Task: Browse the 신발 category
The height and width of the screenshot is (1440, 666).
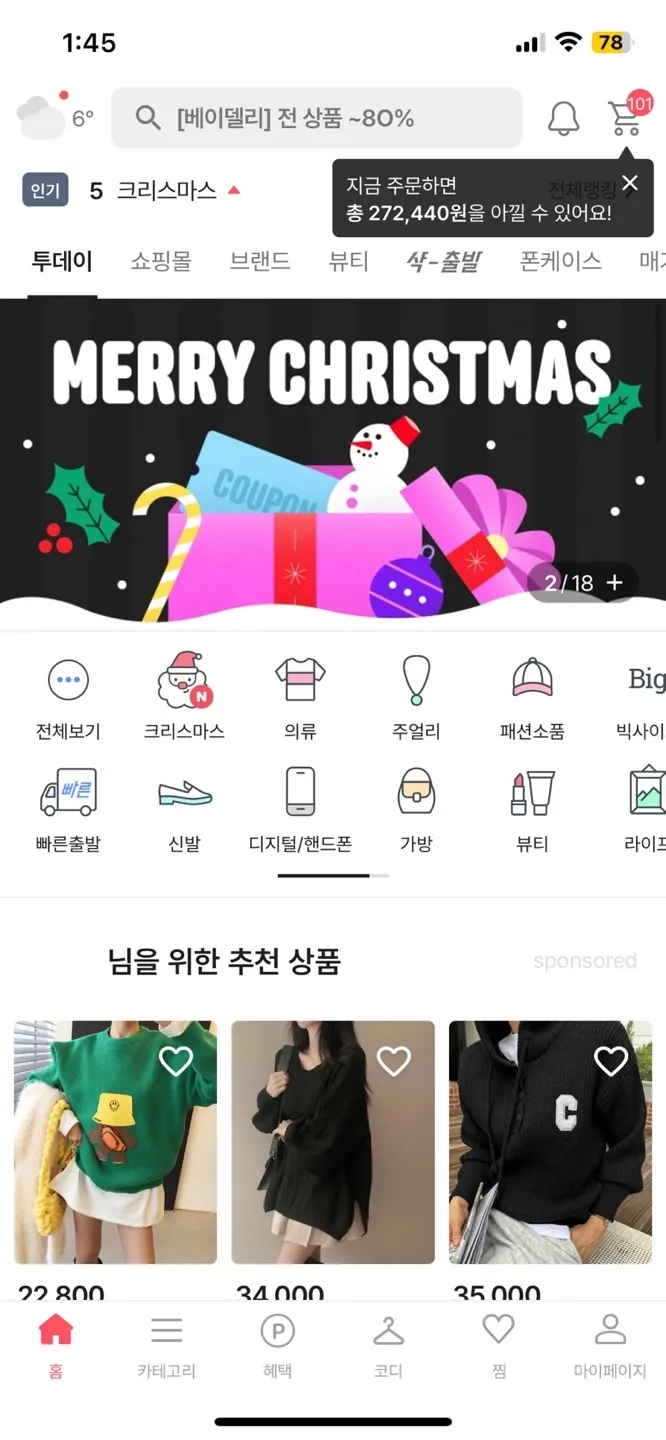Action: [184, 809]
